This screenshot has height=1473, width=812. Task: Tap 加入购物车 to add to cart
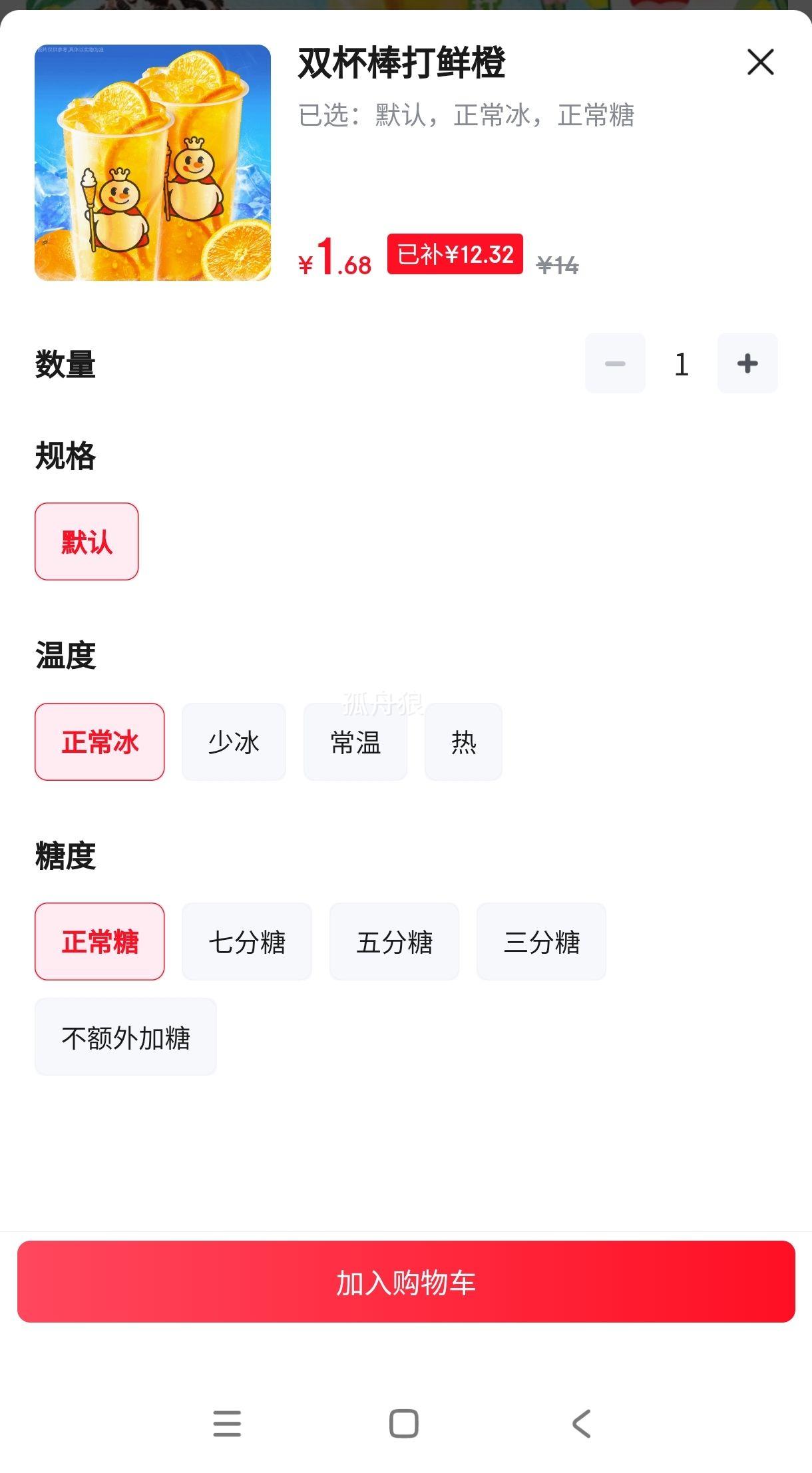pyautogui.click(x=406, y=1281)
